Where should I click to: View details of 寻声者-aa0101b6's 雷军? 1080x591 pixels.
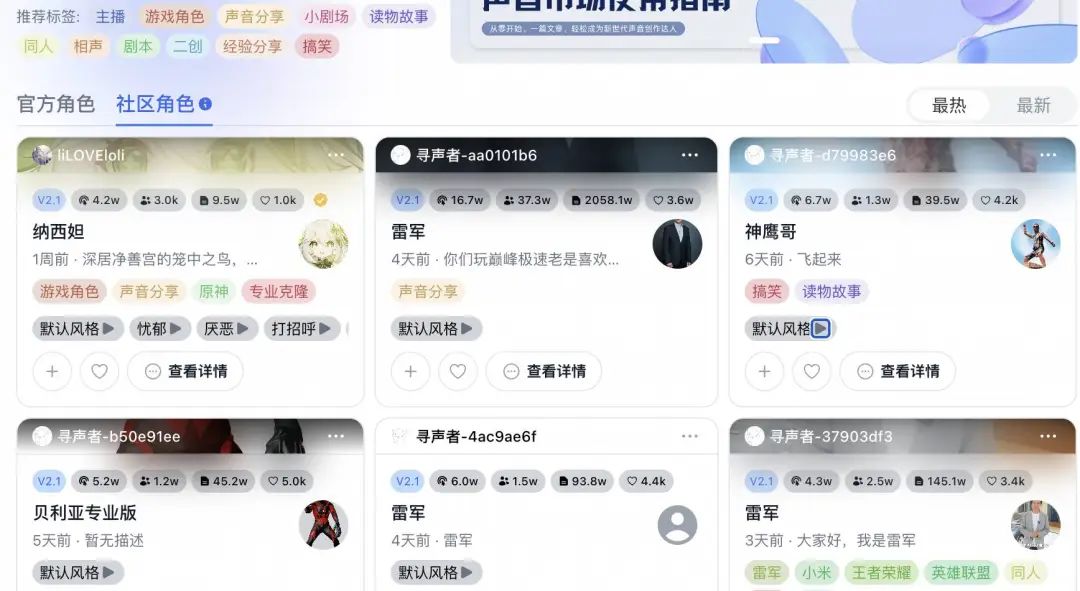pyautogui.click(x=544, y=371)
